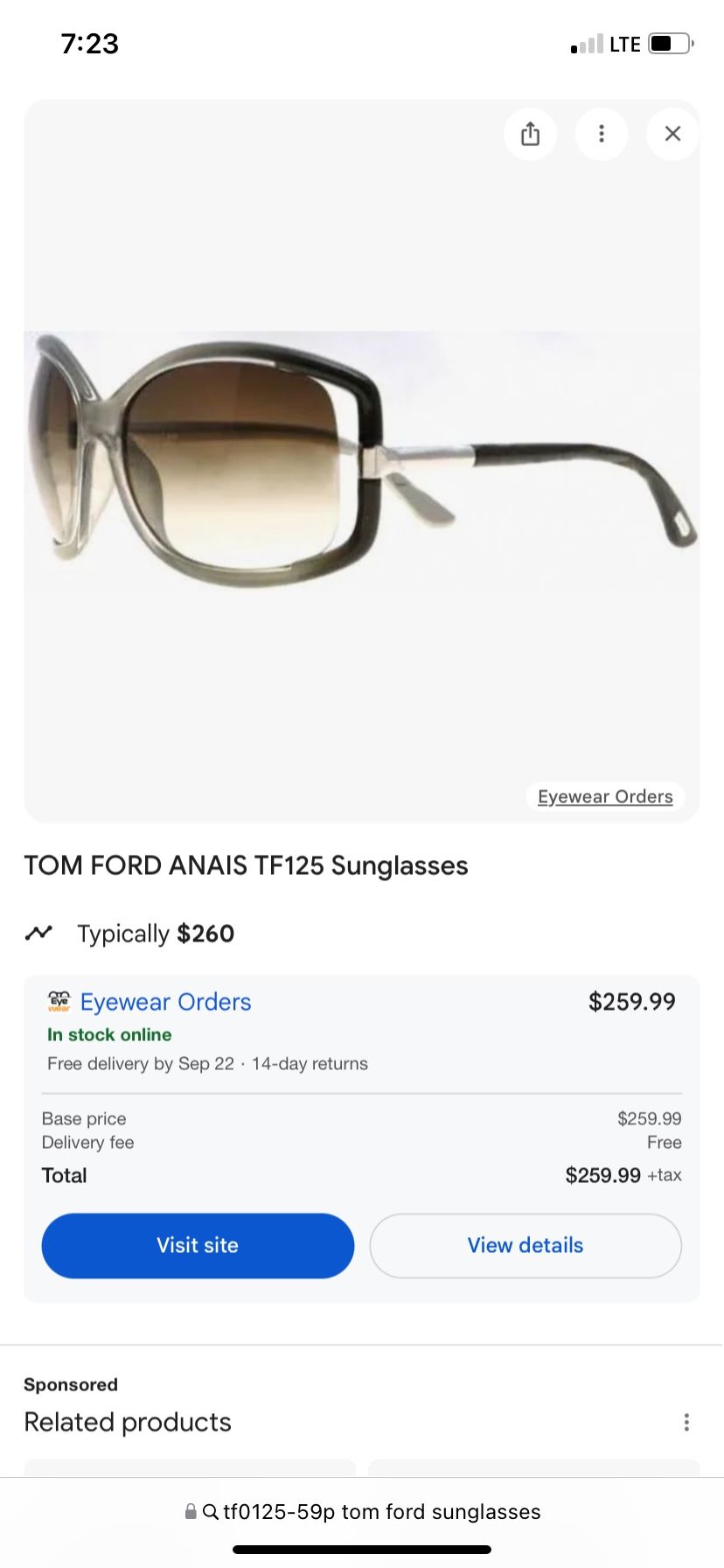This screenshot has height=1568, width=724.
Task: Tap the address bar search query text
Action: 382,1511
